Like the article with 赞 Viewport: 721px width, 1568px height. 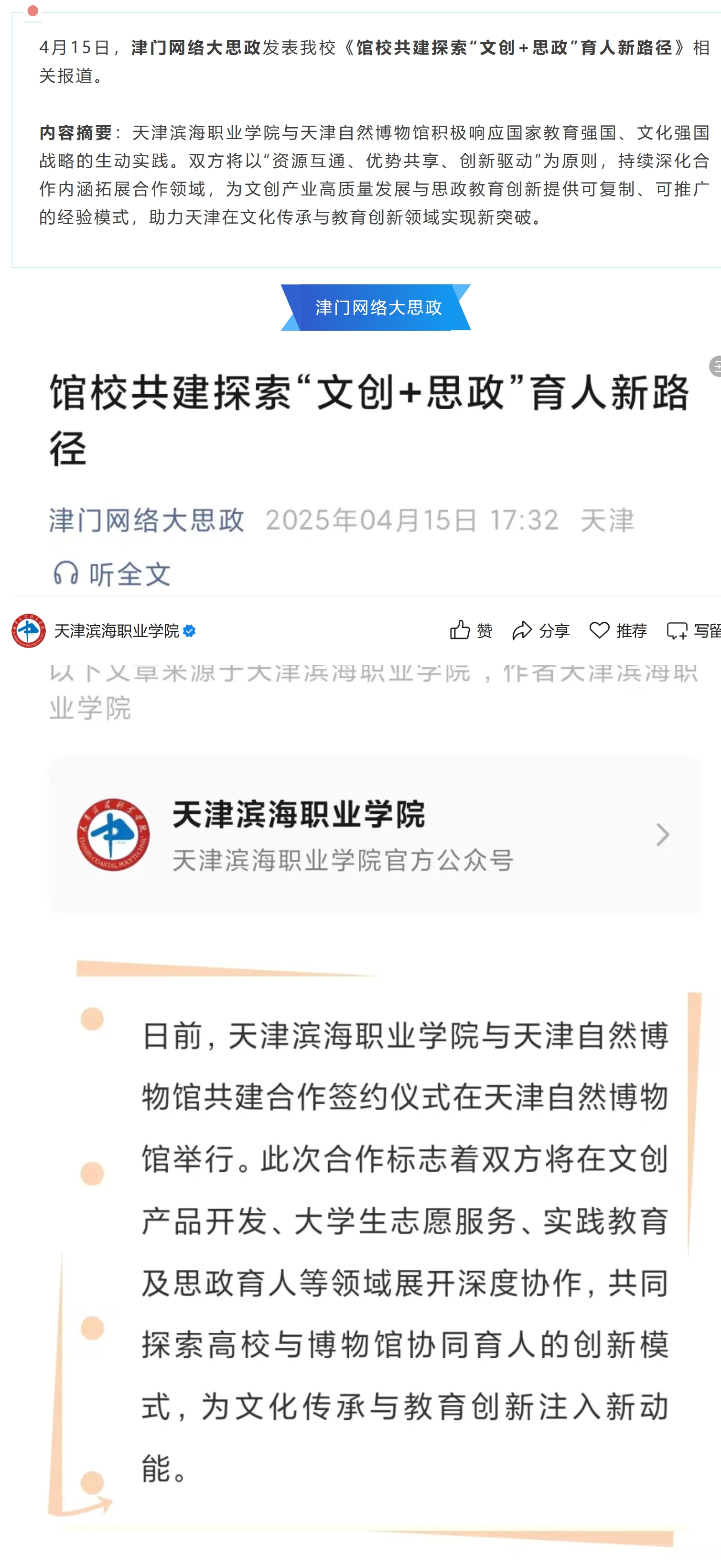pyautogui.click(x=470, y=631)
